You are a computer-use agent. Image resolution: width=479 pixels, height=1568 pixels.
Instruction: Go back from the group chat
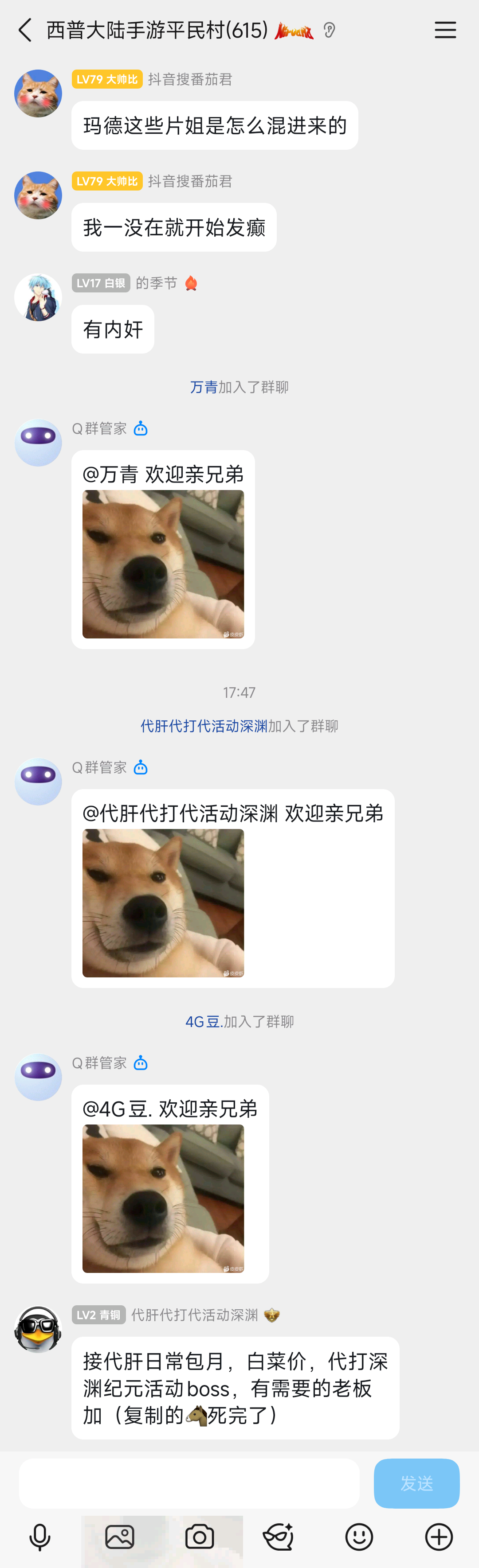(x=24, y=30)
